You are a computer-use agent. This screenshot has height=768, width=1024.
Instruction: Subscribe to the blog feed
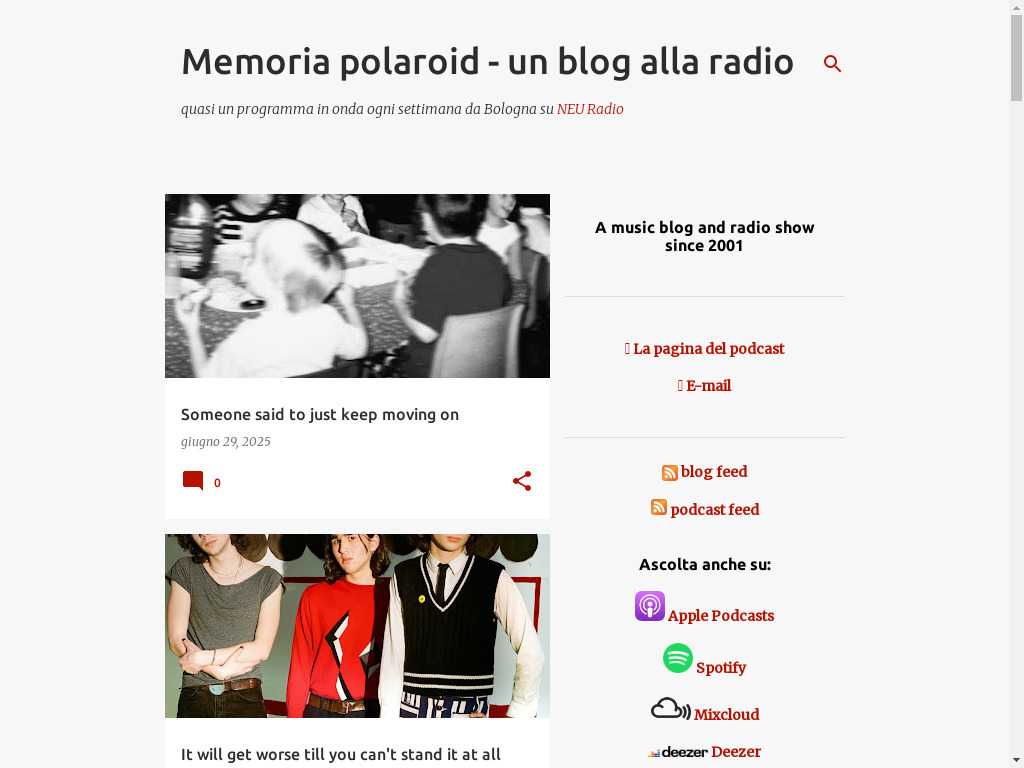[713, 472]
